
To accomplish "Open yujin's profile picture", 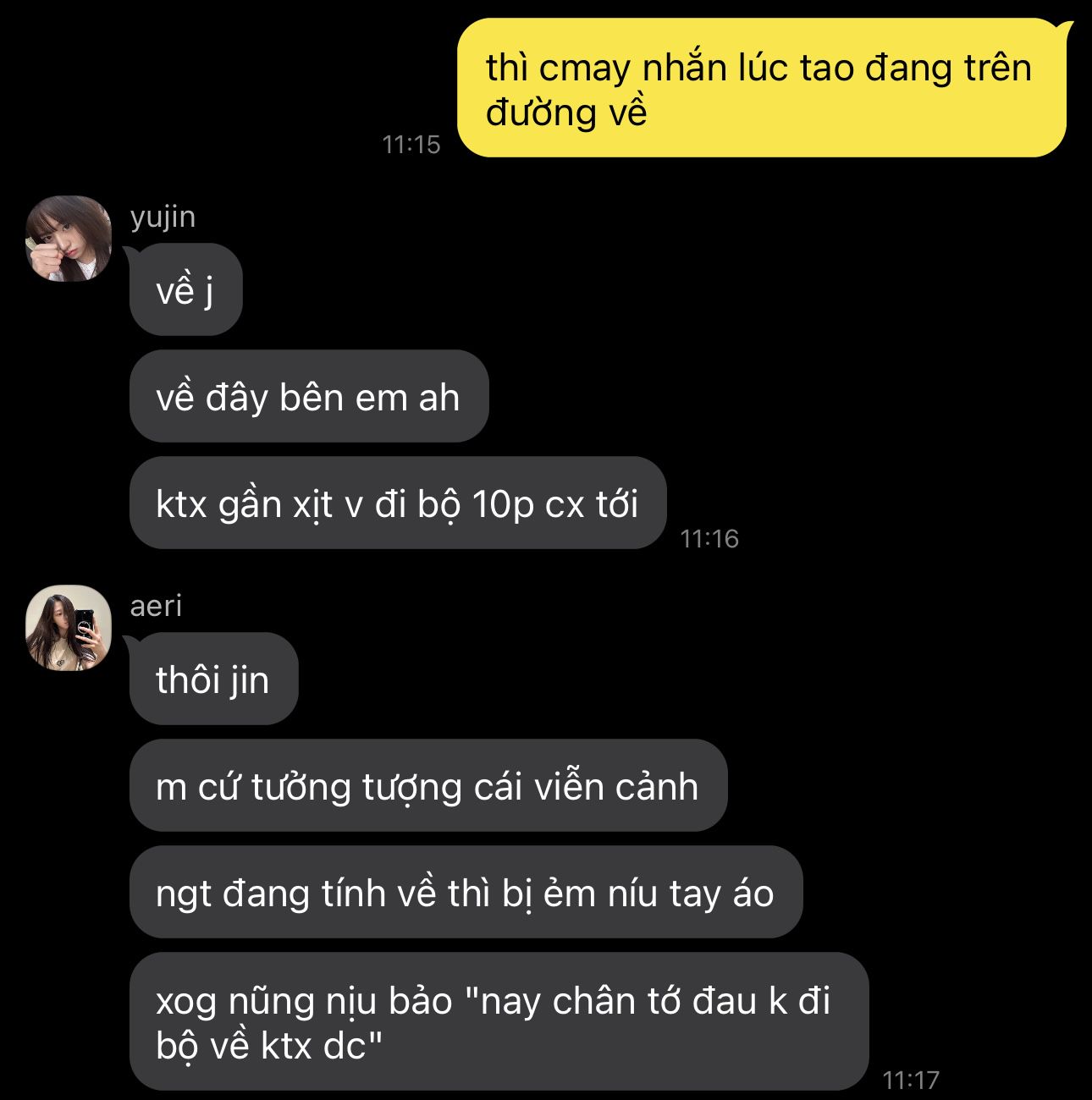I will pyautogui.click(x=69, y=239).
